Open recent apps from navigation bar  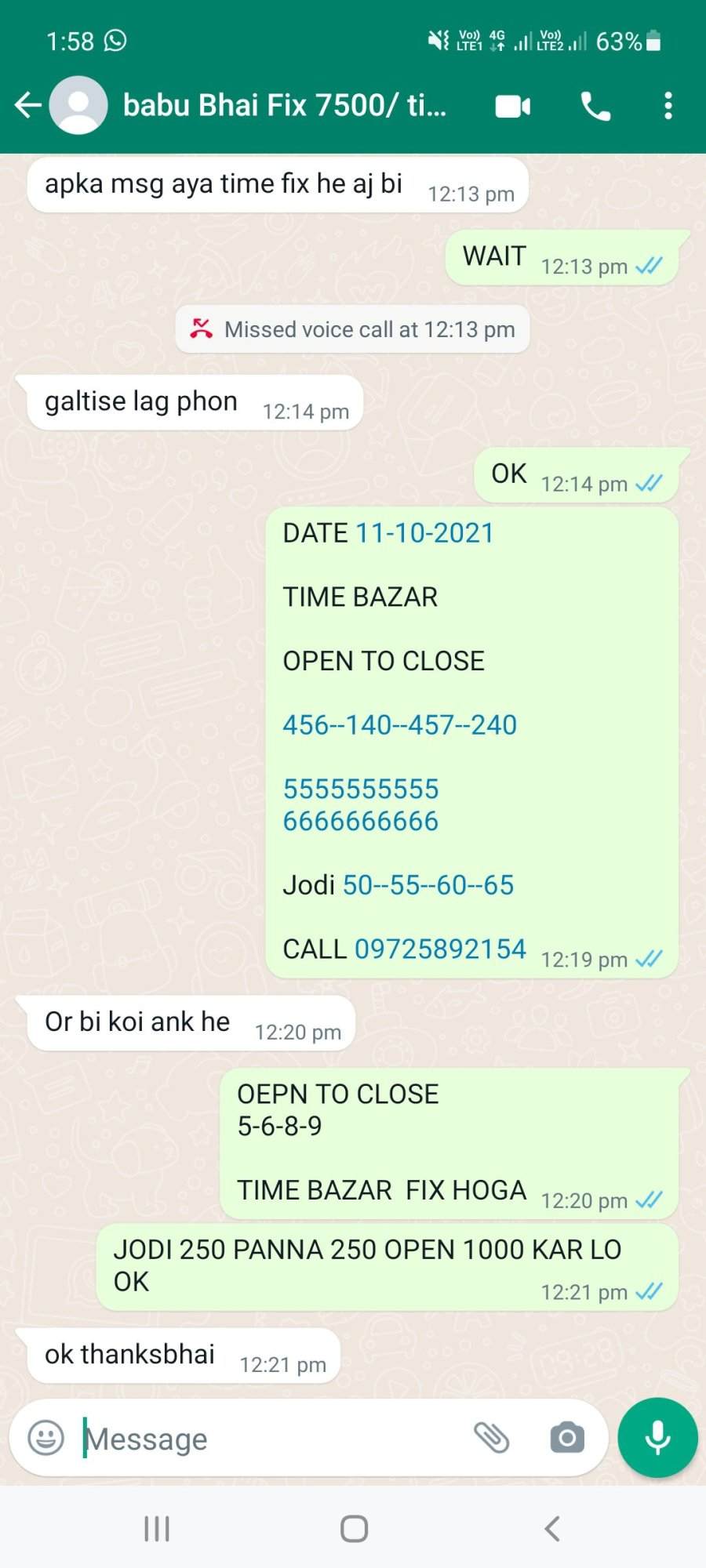(x=157, y=1528)
